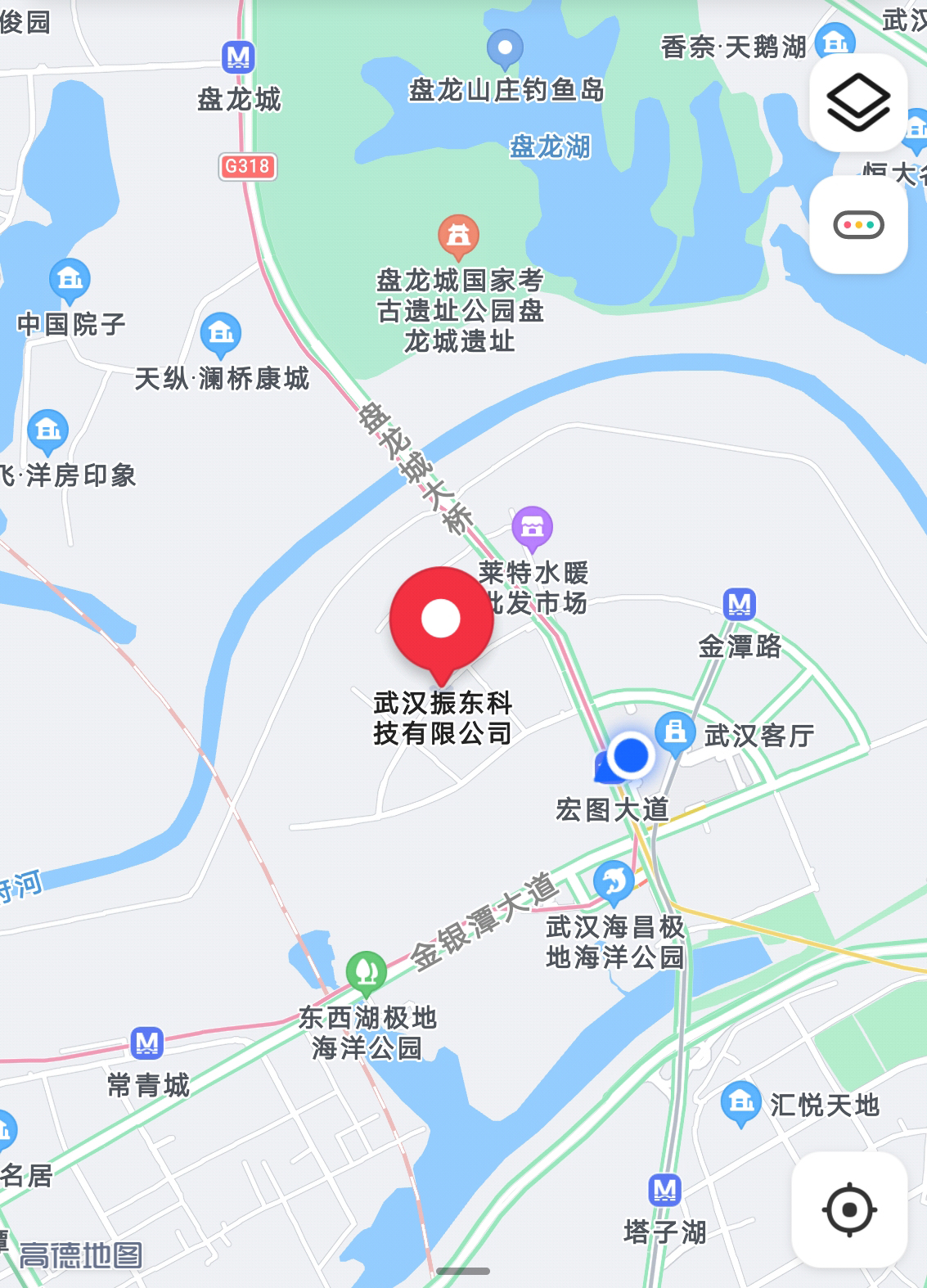Image resolution: width=927 pixels, height=1288 pixels.
Task: Open the 常青城 metro station marker
Action: pyautogui.click(x=147, y=1043)
